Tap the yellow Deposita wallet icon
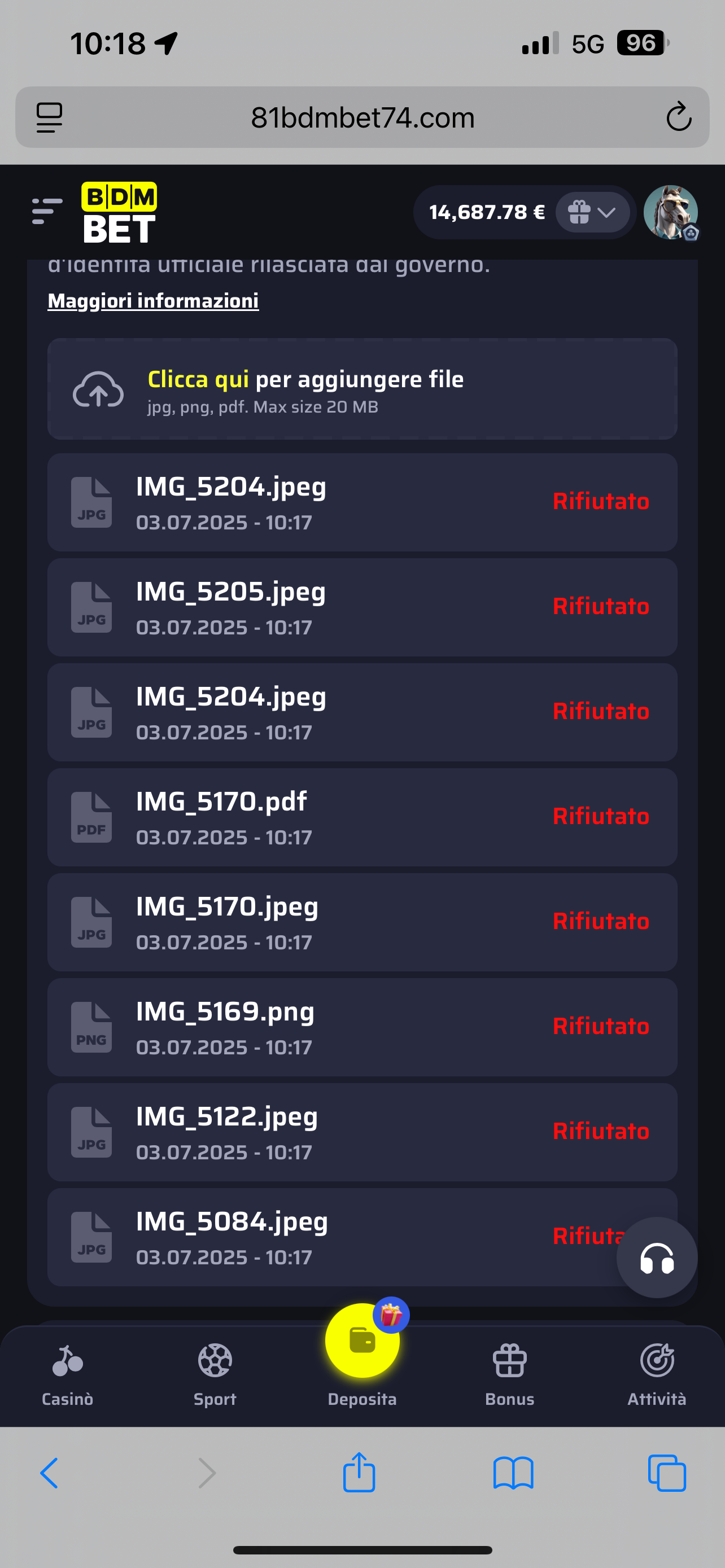The height and width of the screenshot is (1568, 725). coord(362,1339)
